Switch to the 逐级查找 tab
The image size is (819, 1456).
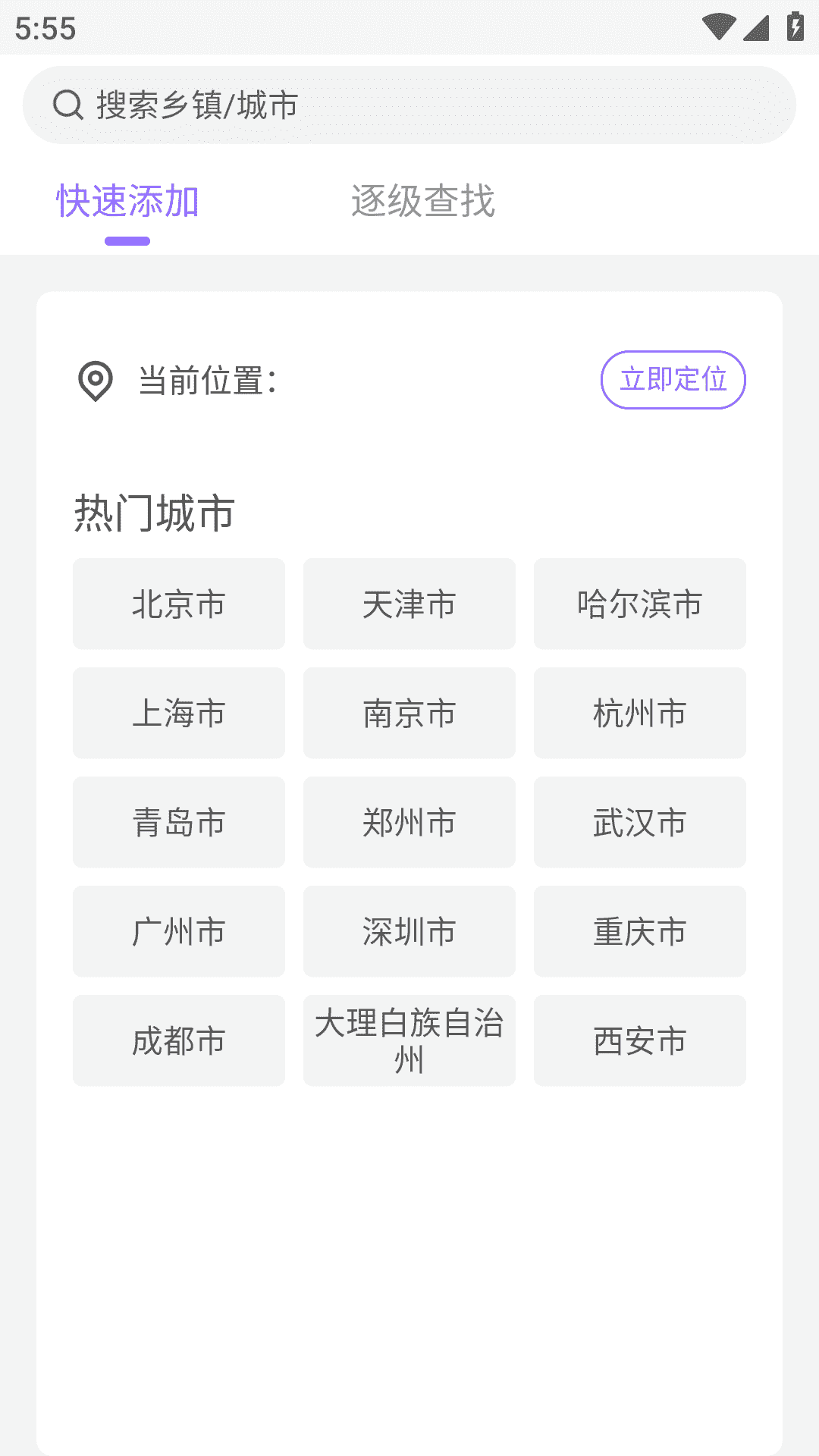423,202
